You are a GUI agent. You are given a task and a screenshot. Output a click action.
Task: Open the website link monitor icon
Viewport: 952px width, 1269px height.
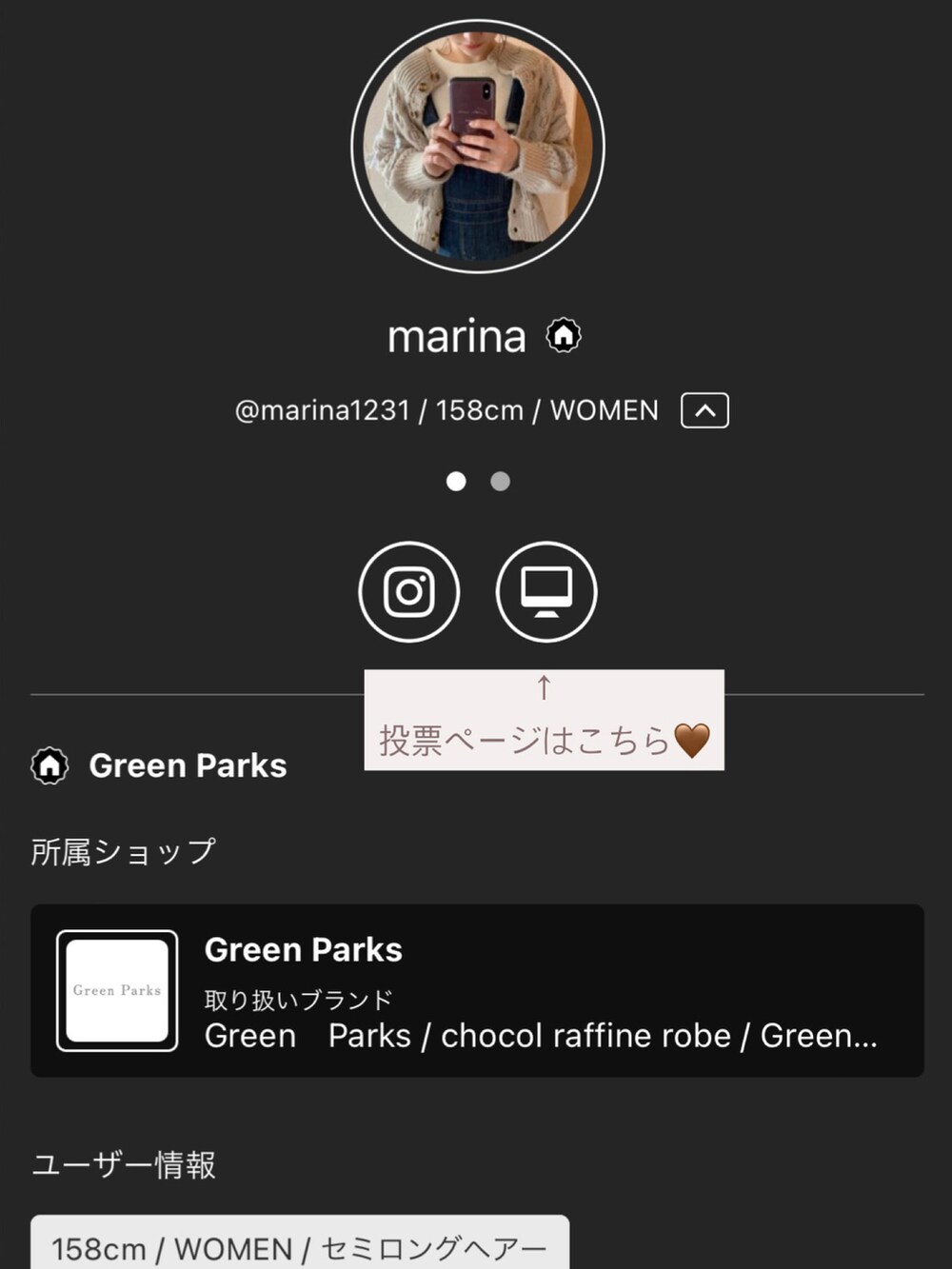pos(546,592)
